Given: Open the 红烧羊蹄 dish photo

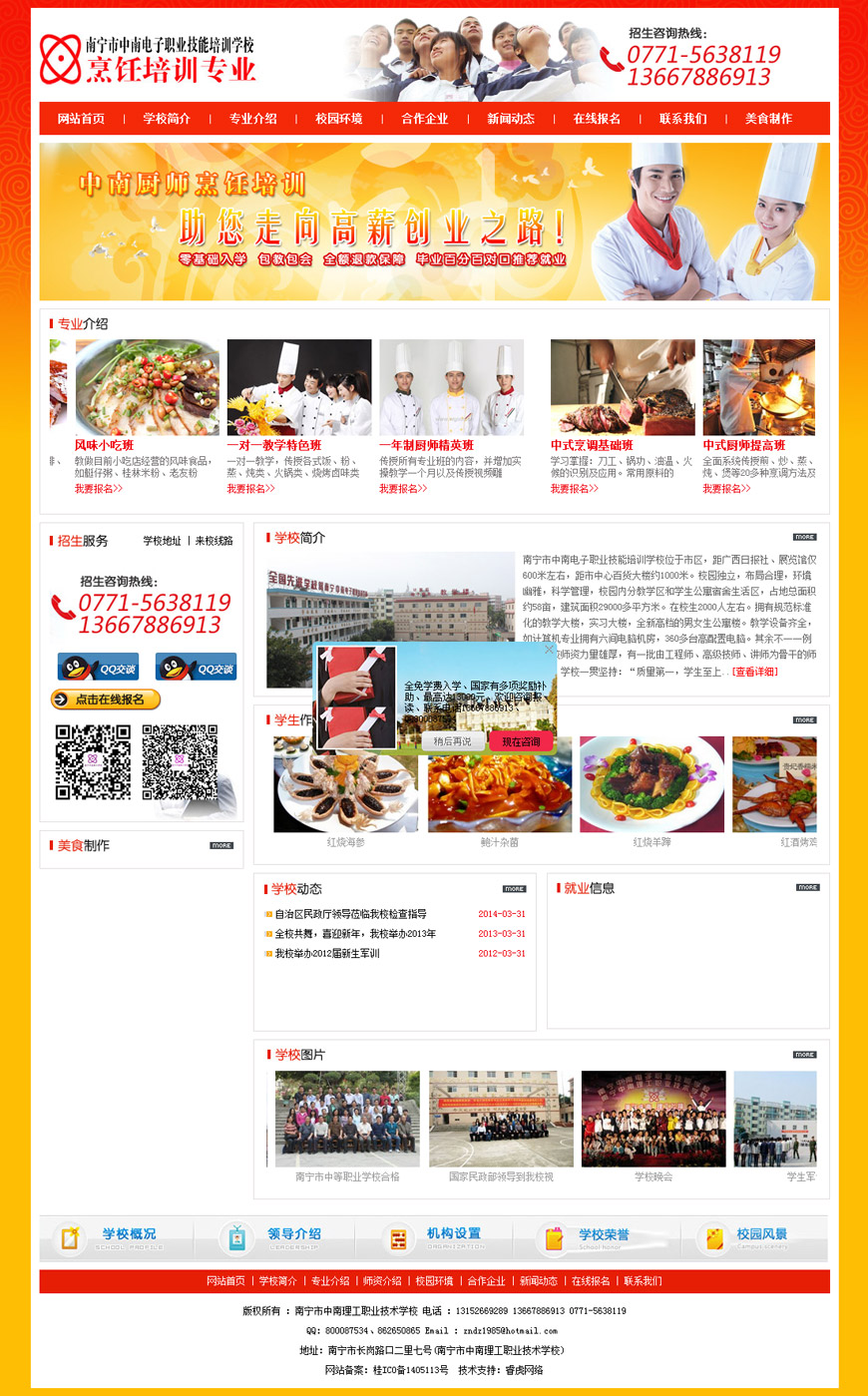Looking at the screenshot, I should (651, 784).
